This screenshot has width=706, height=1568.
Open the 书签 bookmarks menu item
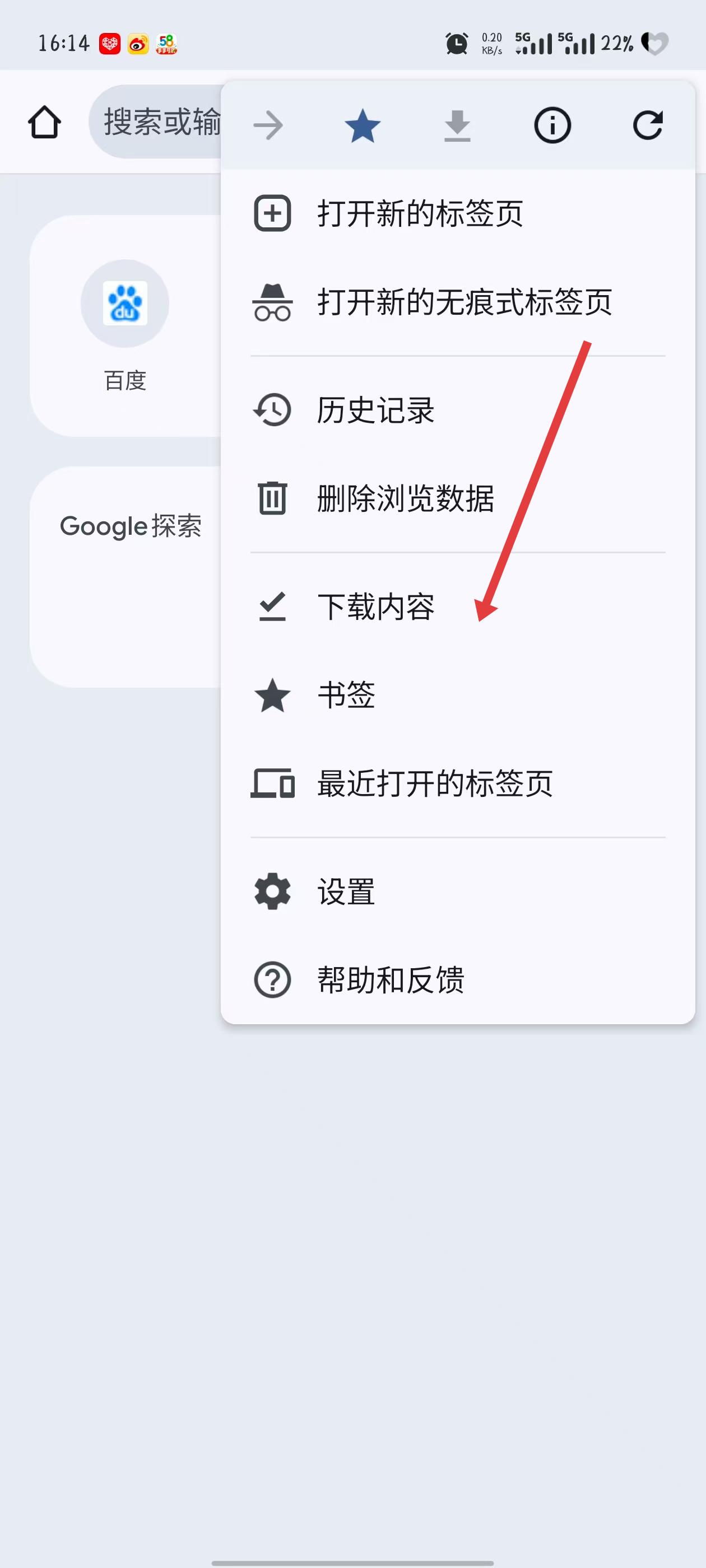tap(346, 695)
